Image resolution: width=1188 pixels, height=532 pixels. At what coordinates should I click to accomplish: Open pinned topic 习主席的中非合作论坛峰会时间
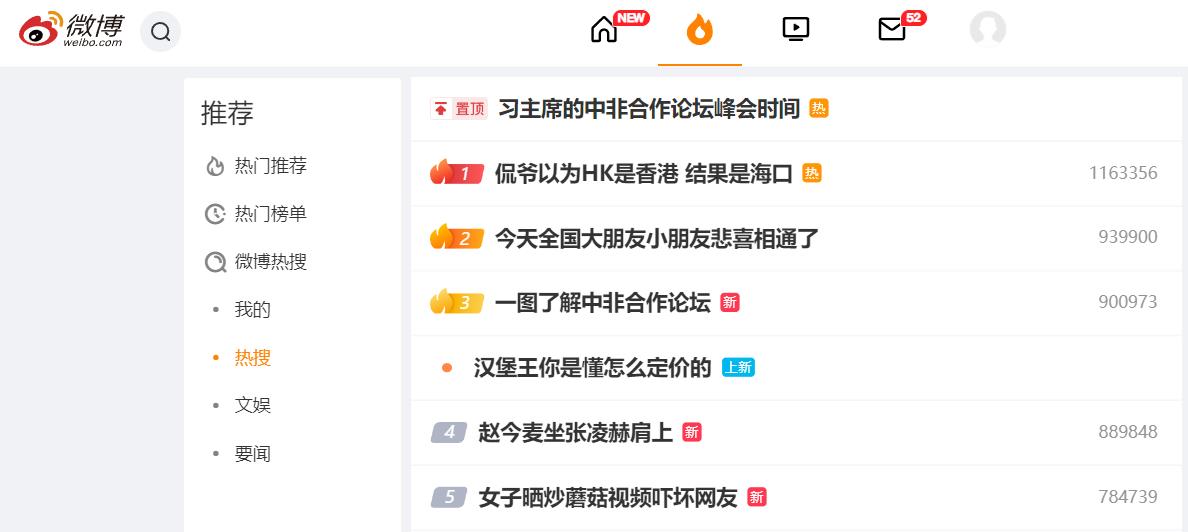tap(648, 109)
